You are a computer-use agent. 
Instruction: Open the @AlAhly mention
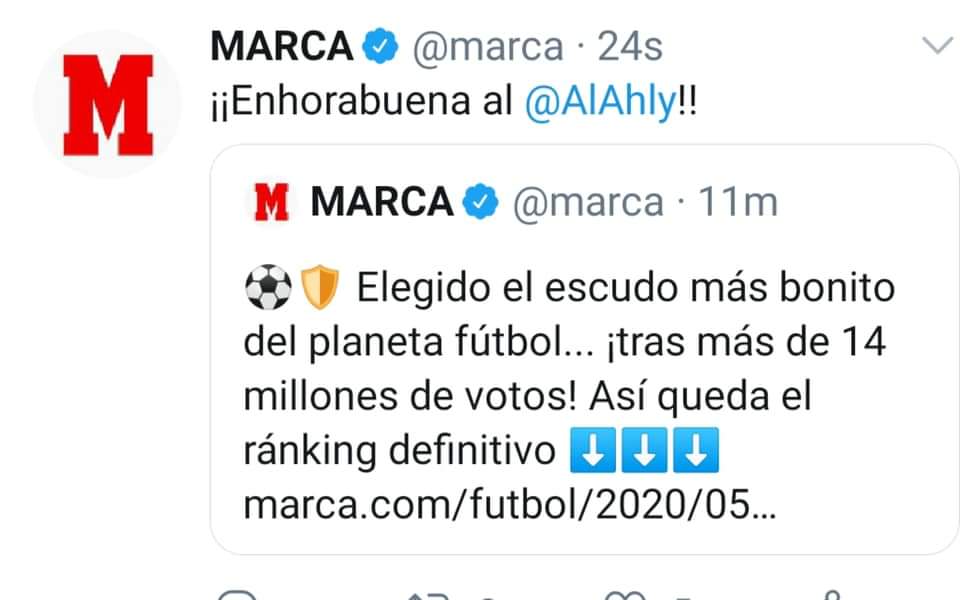(600, 103)
